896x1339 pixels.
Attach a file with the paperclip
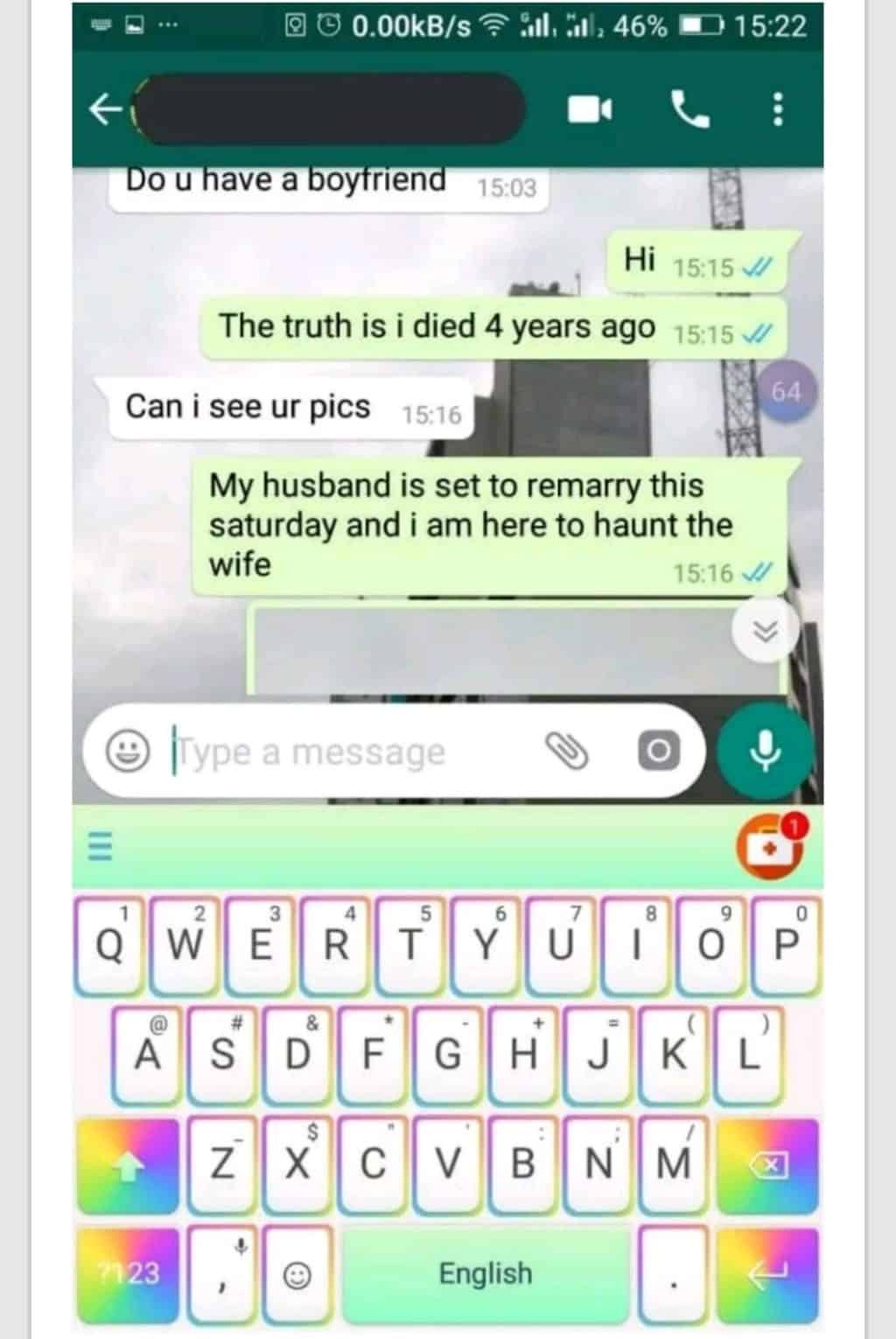567,751
